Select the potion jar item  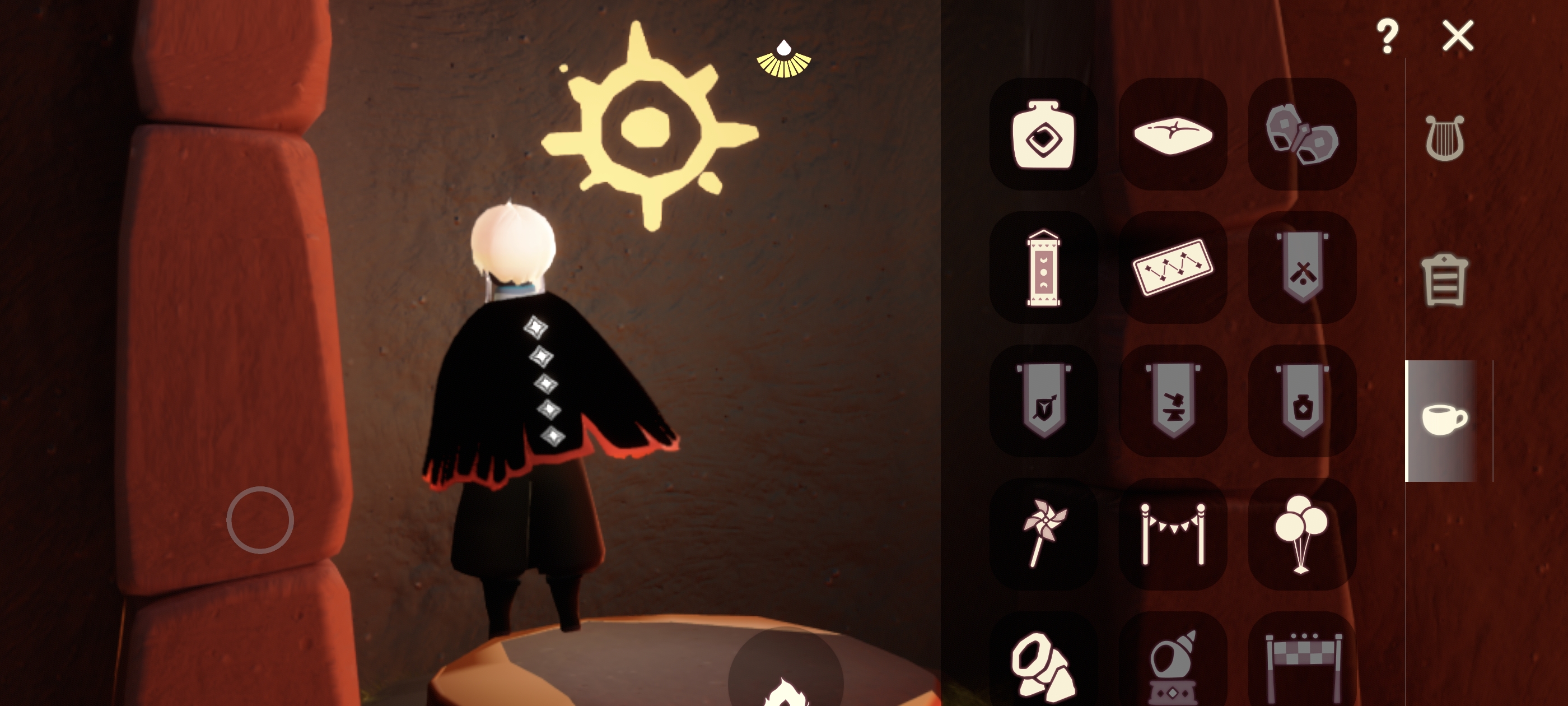click(x=1043, y=134)
